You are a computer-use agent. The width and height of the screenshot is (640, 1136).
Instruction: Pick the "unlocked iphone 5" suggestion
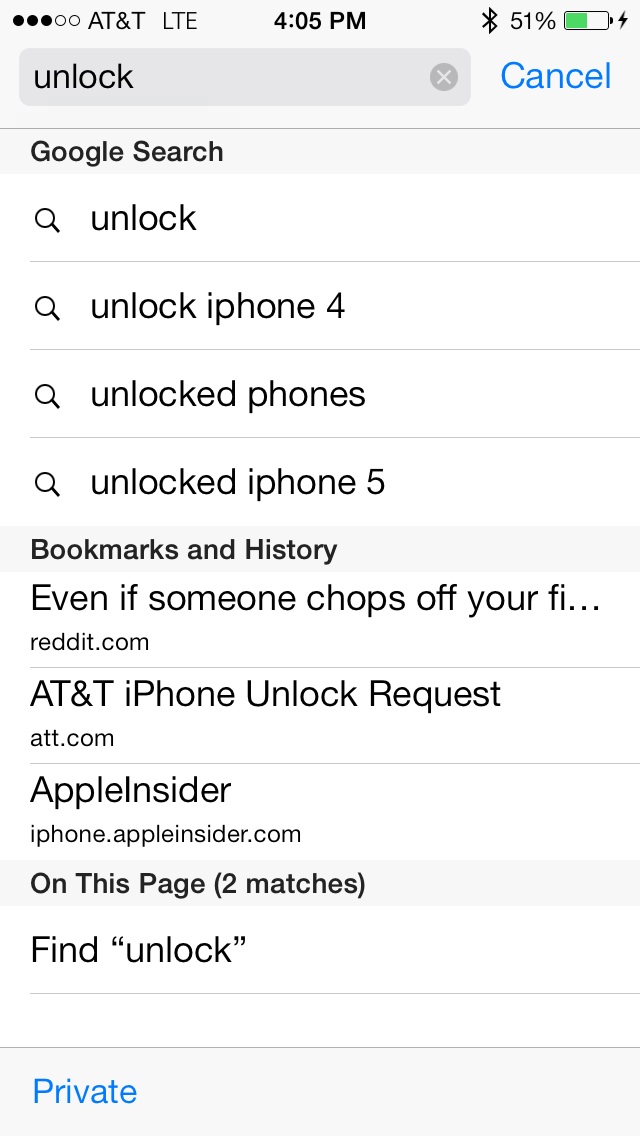pyautogui.click(x=320, y=483)
